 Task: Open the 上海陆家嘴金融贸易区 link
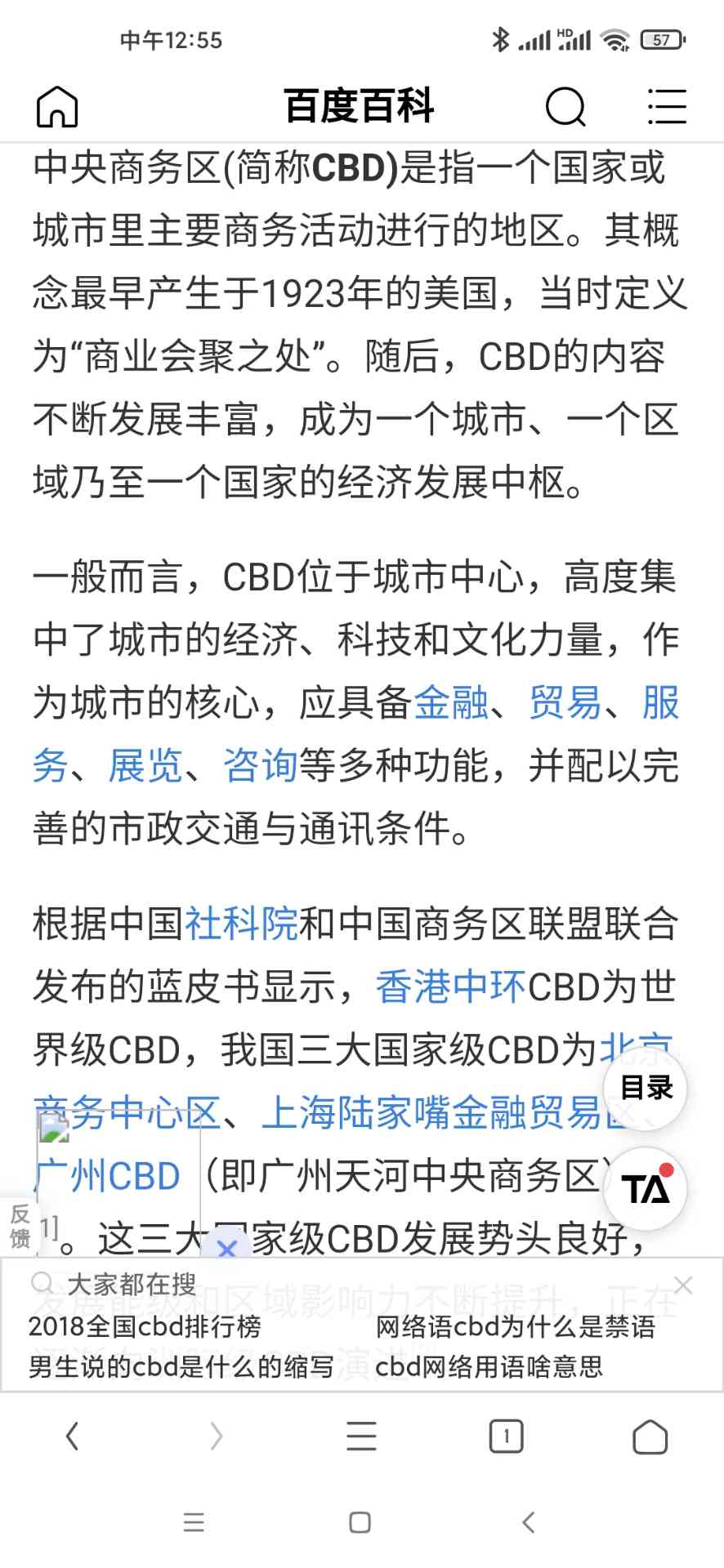[441, 1113]
